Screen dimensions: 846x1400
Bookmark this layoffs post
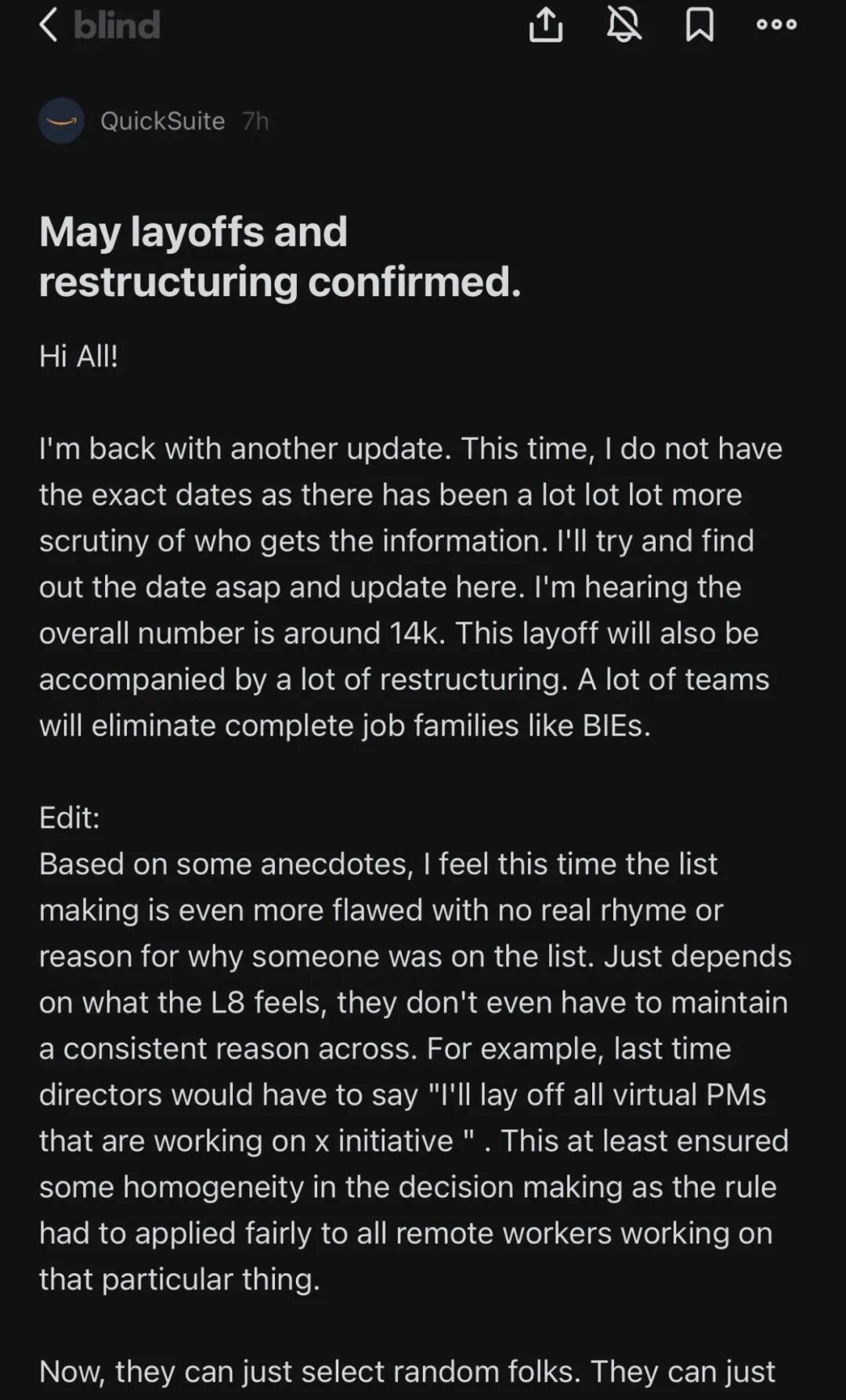pyautogui.click(x=700, y=25)
